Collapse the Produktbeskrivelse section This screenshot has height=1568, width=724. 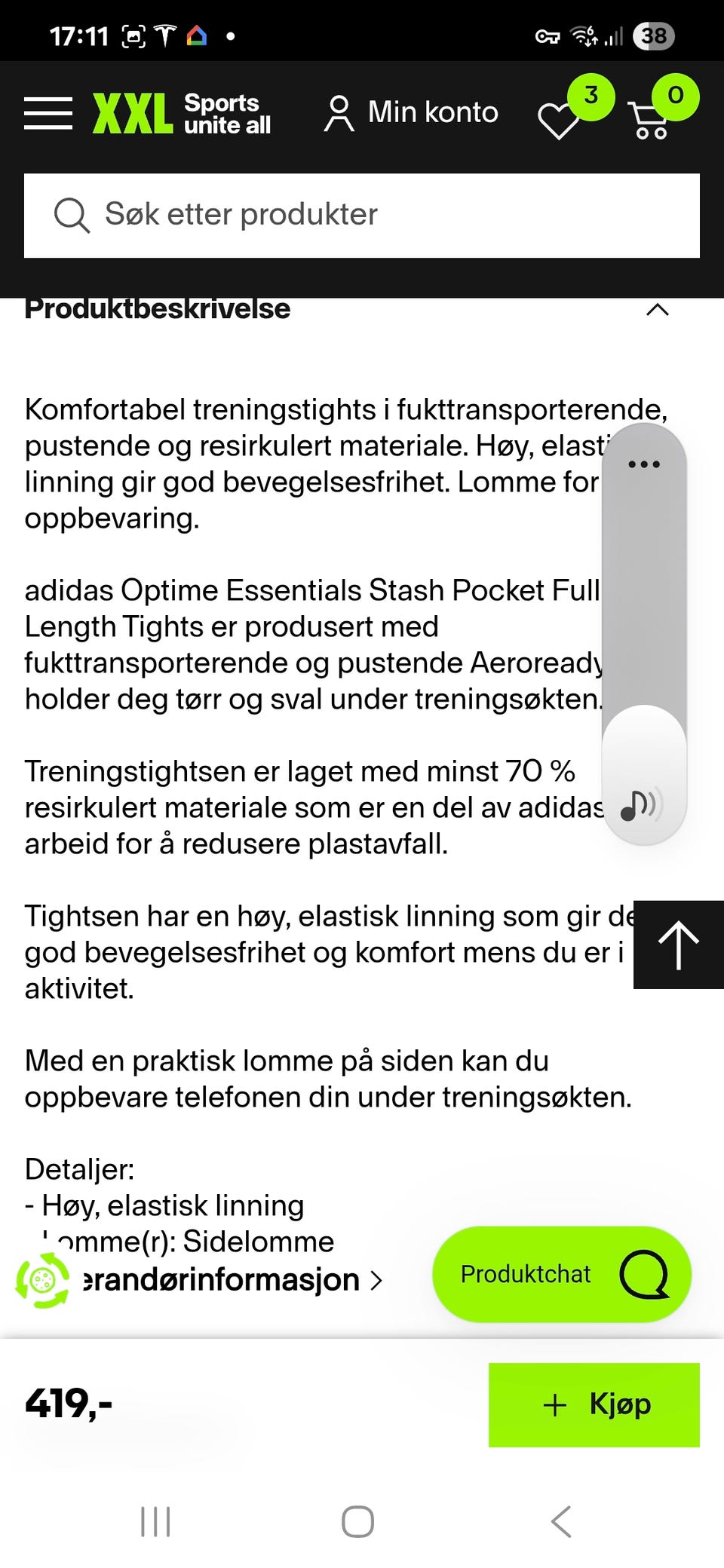click(658, 309)
